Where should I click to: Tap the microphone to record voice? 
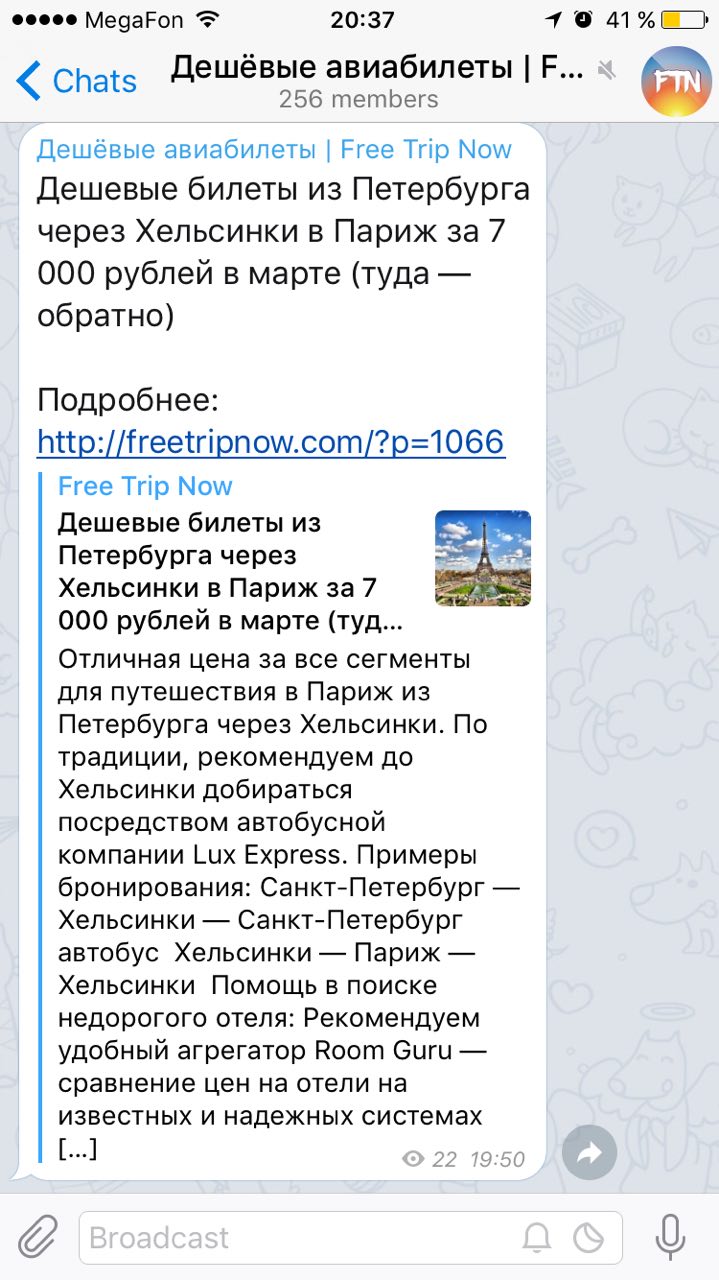coord(670,1238)
